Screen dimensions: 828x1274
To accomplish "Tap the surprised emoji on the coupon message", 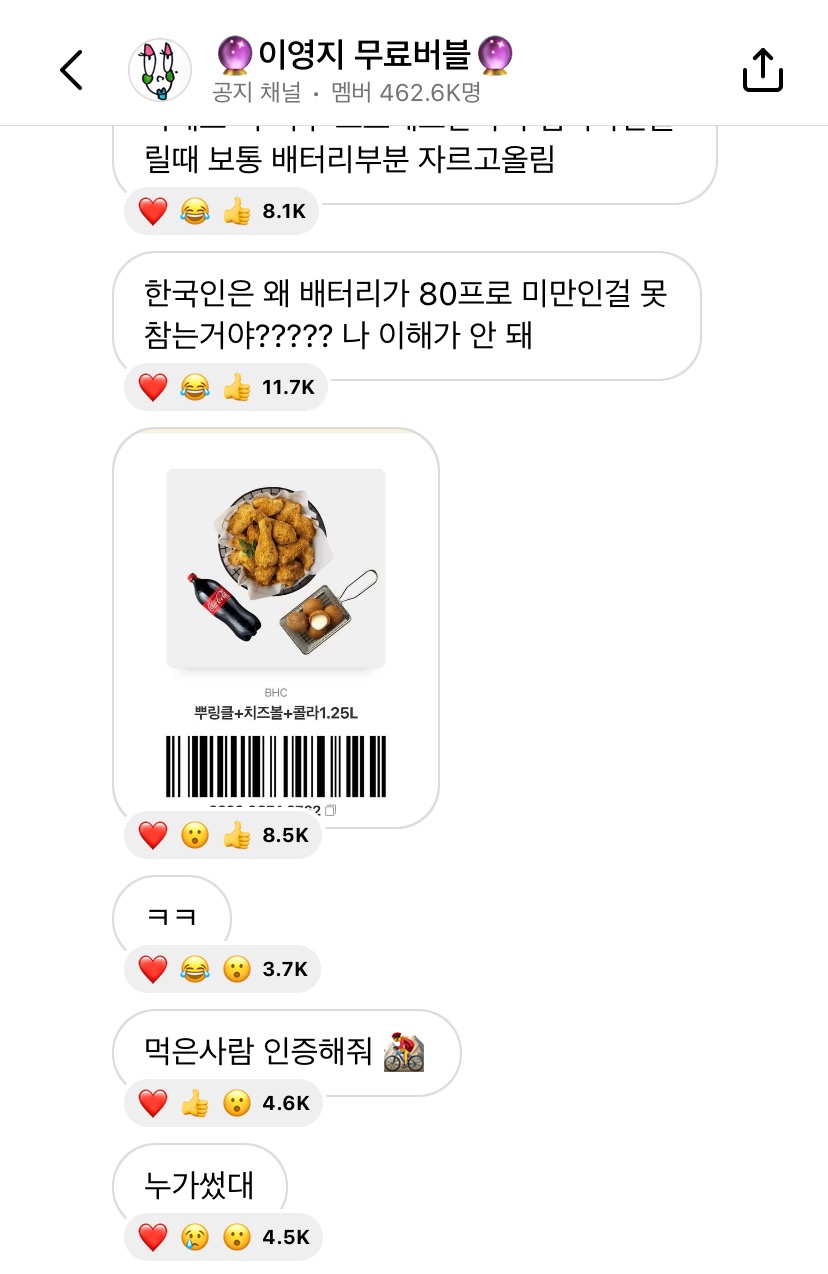I will click(195, 834).
